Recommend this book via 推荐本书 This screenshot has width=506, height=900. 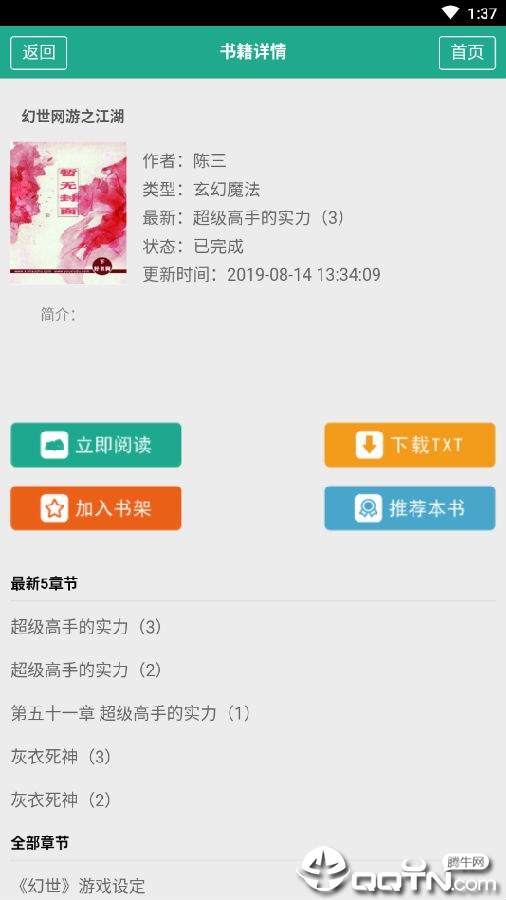[410, 509]
